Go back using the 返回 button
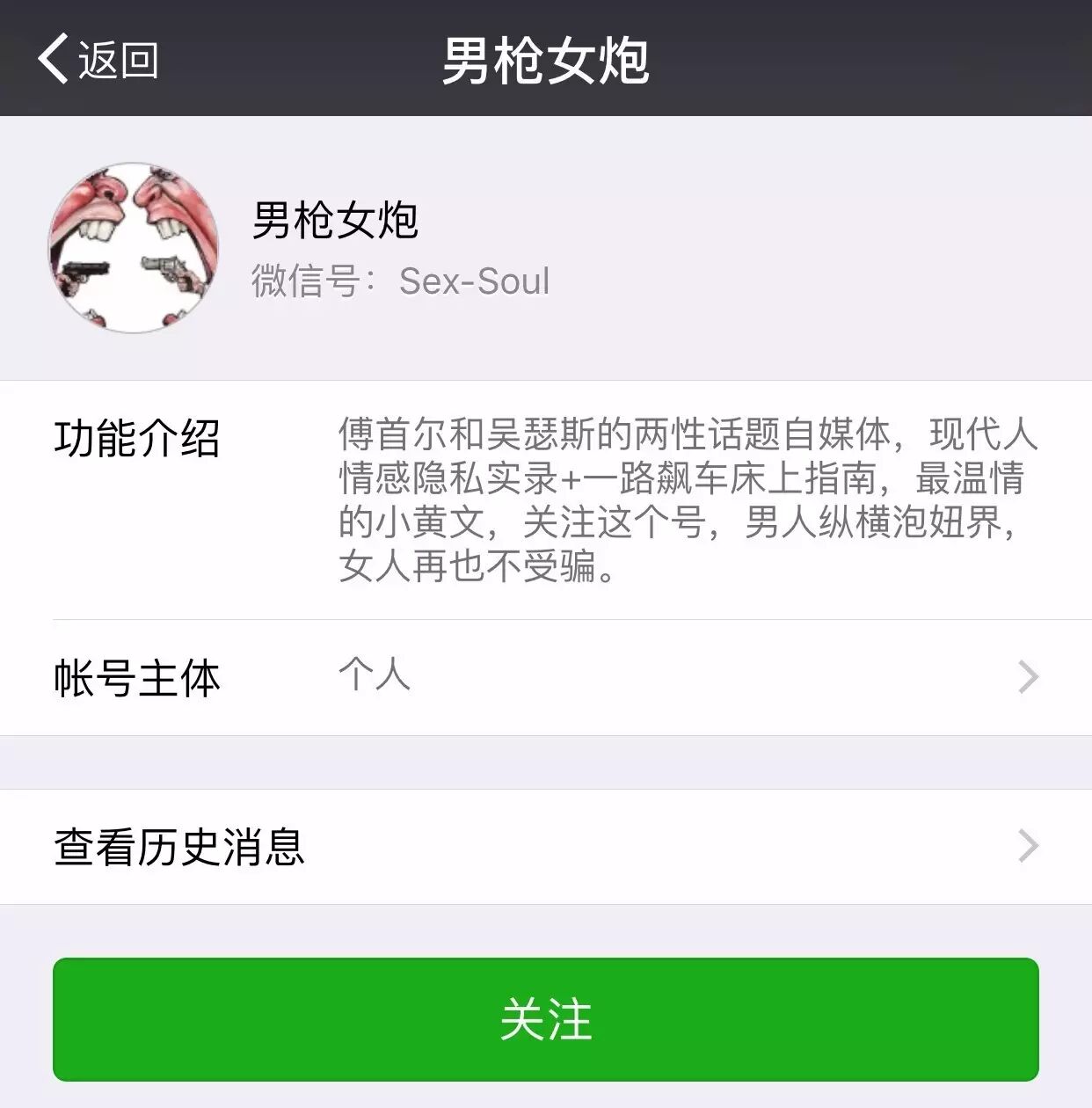 pos(97,60)
